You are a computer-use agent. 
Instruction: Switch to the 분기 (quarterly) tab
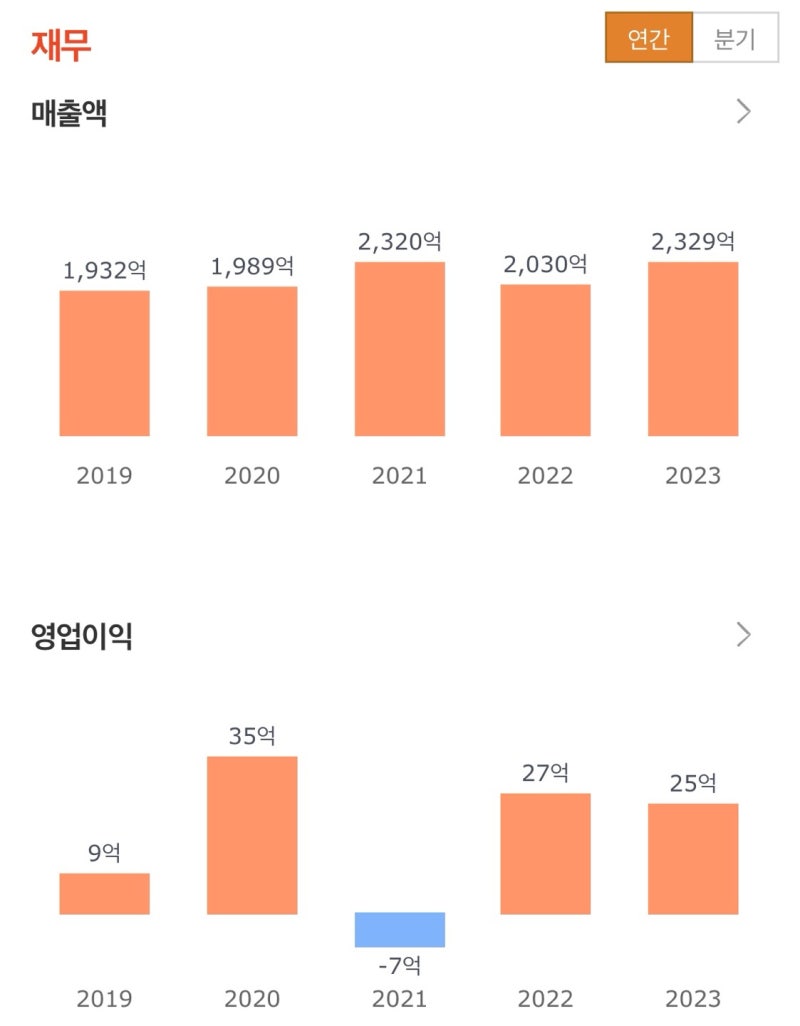(736, 38)
